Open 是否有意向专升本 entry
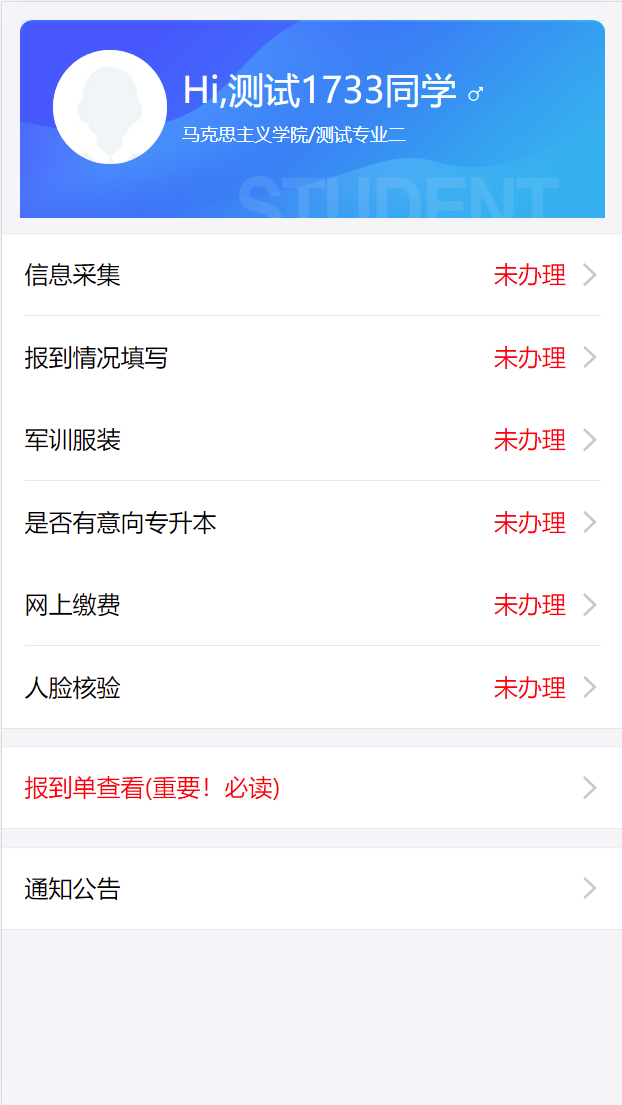The height and width of the screenshot is (1105, 622). [311, 523]
